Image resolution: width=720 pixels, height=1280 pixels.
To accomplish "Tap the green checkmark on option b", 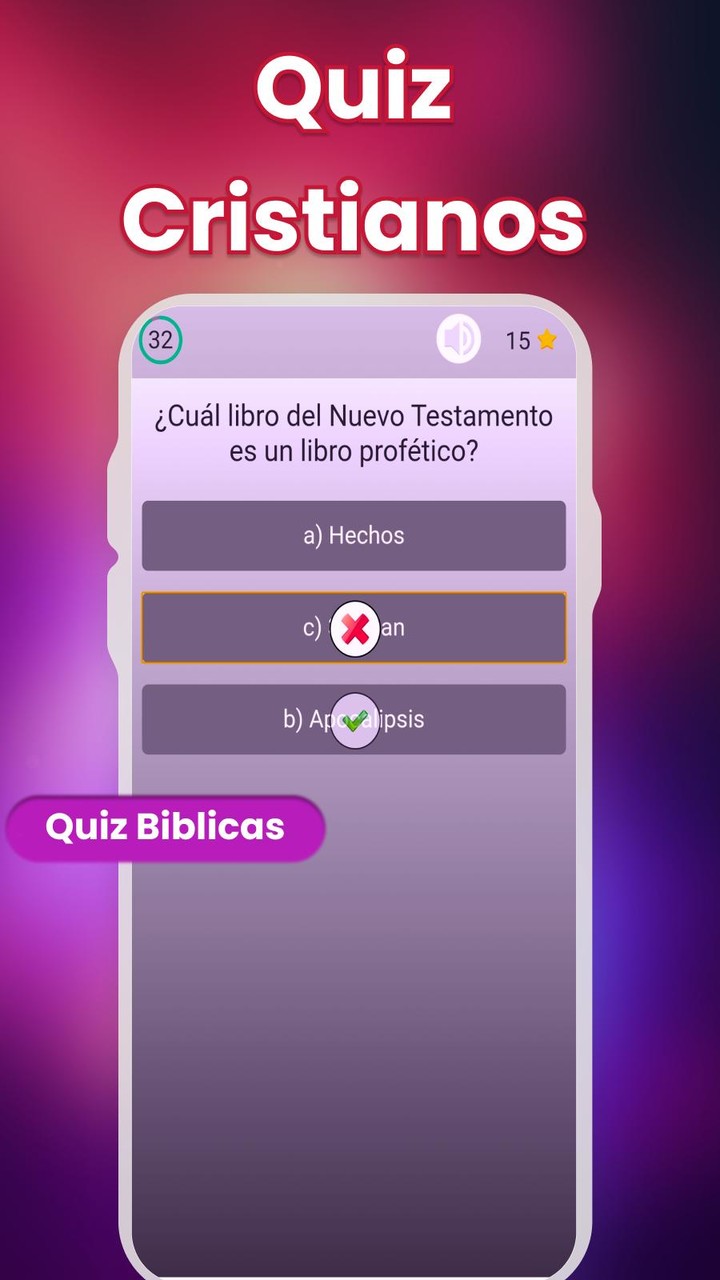I will click(355, 719).
